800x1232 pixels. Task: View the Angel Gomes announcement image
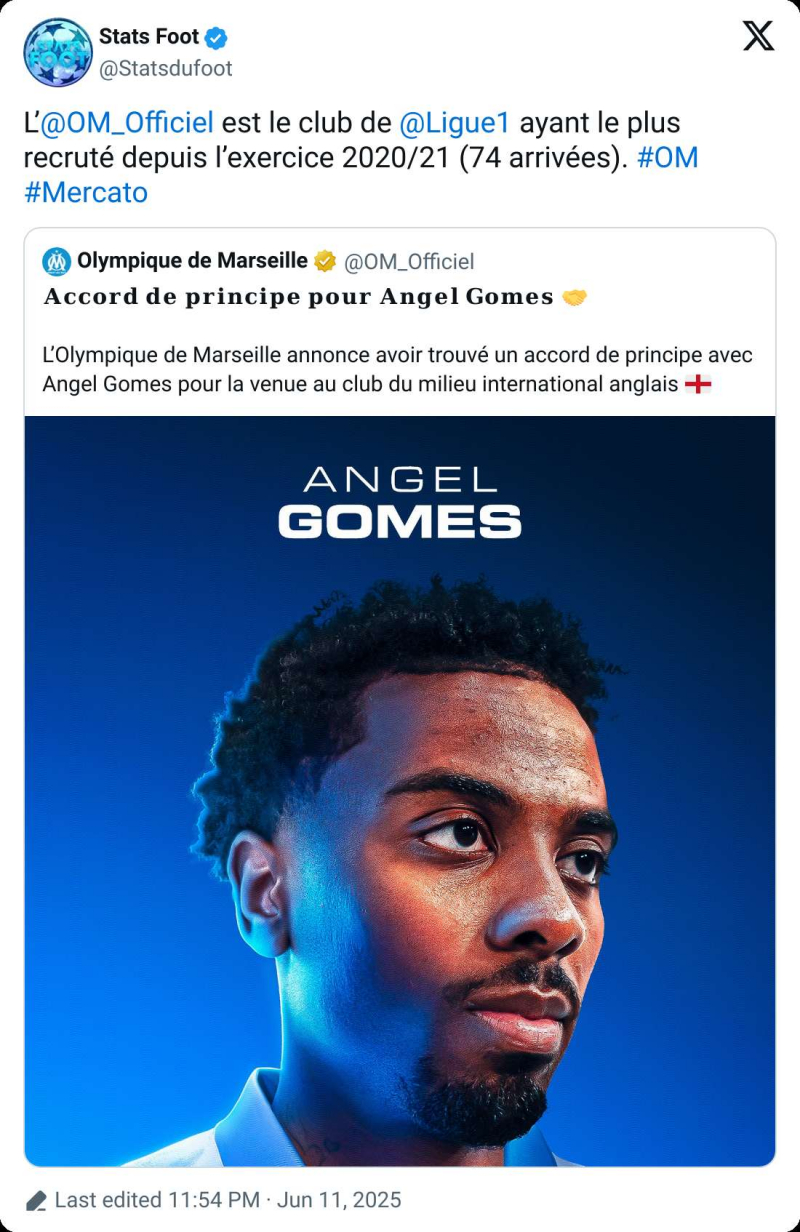(x=400, y=790)
